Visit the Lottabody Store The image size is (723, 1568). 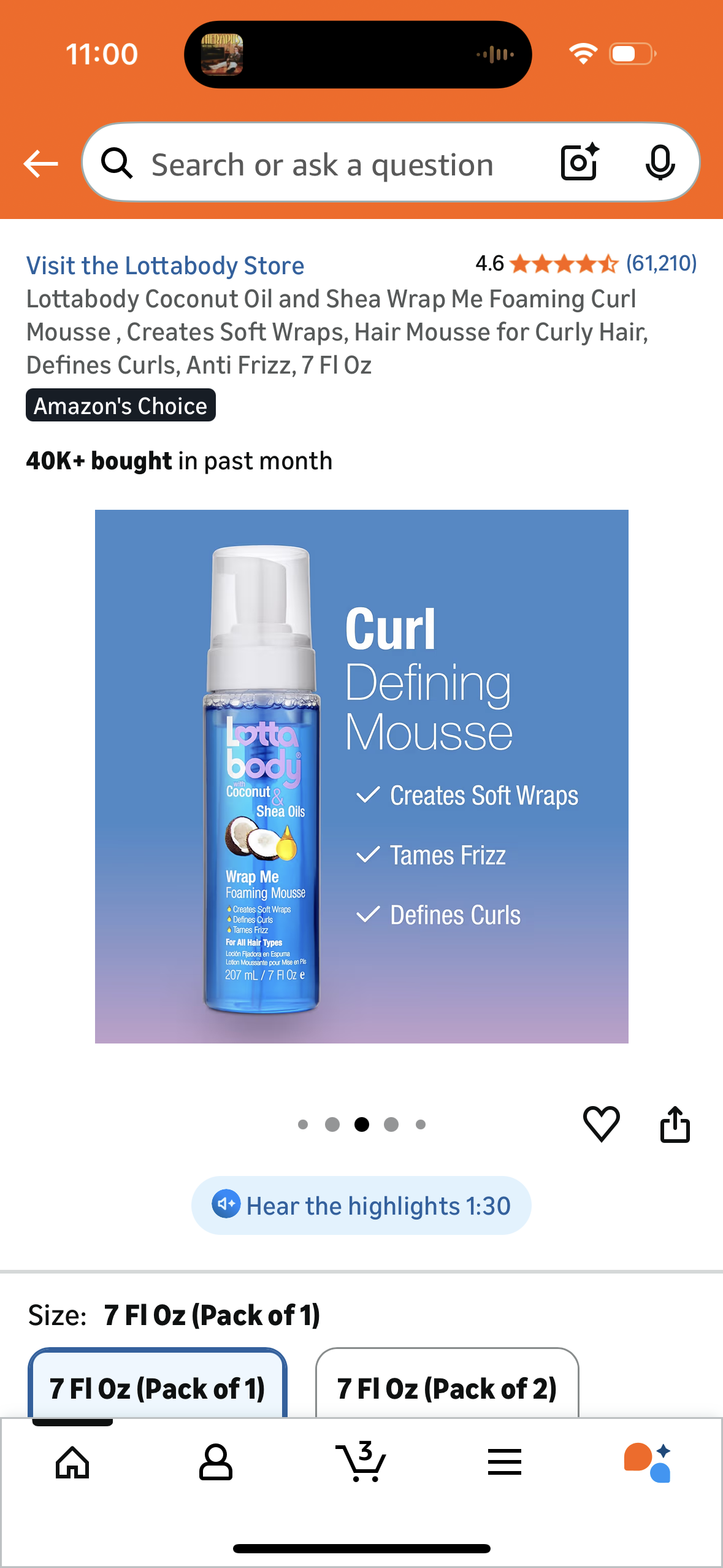pyautogui.click(x=165, y=266)
